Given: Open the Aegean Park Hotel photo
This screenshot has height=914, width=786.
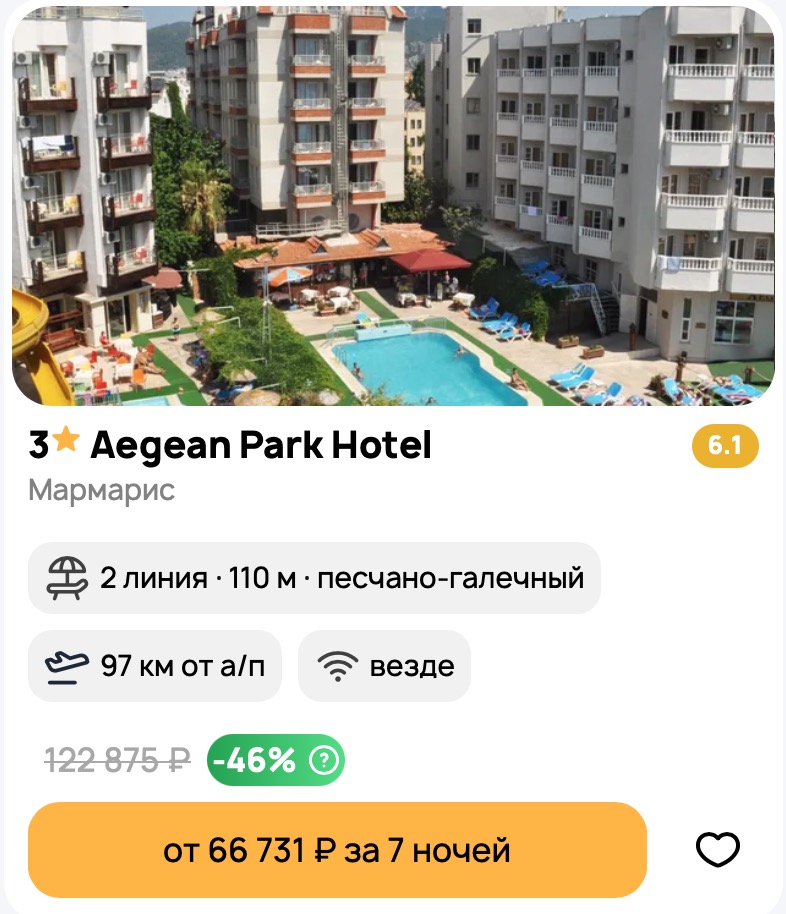Looking at the screenshot, I should coord(393,205).
